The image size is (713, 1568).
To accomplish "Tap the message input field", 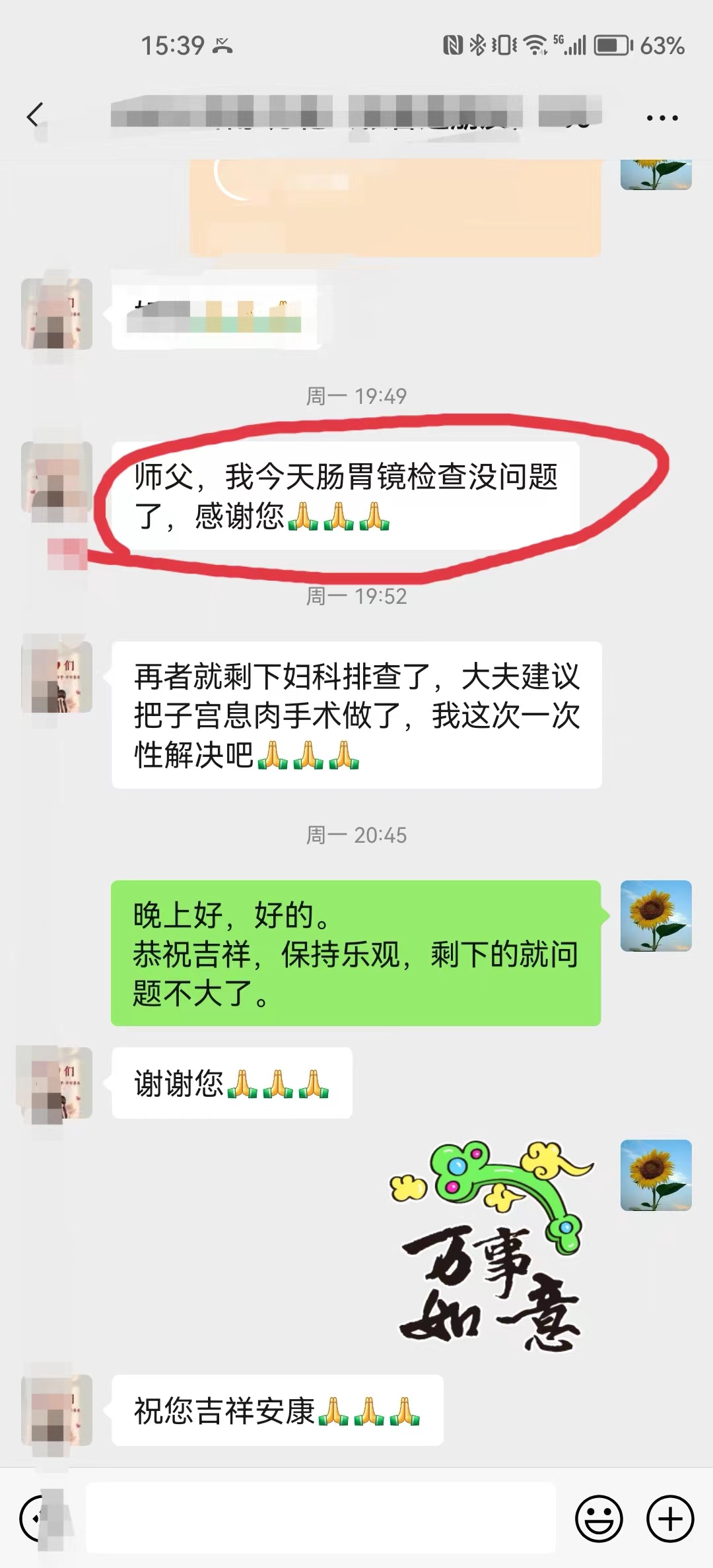I will pyautogui.click(x=320, y=1518).
